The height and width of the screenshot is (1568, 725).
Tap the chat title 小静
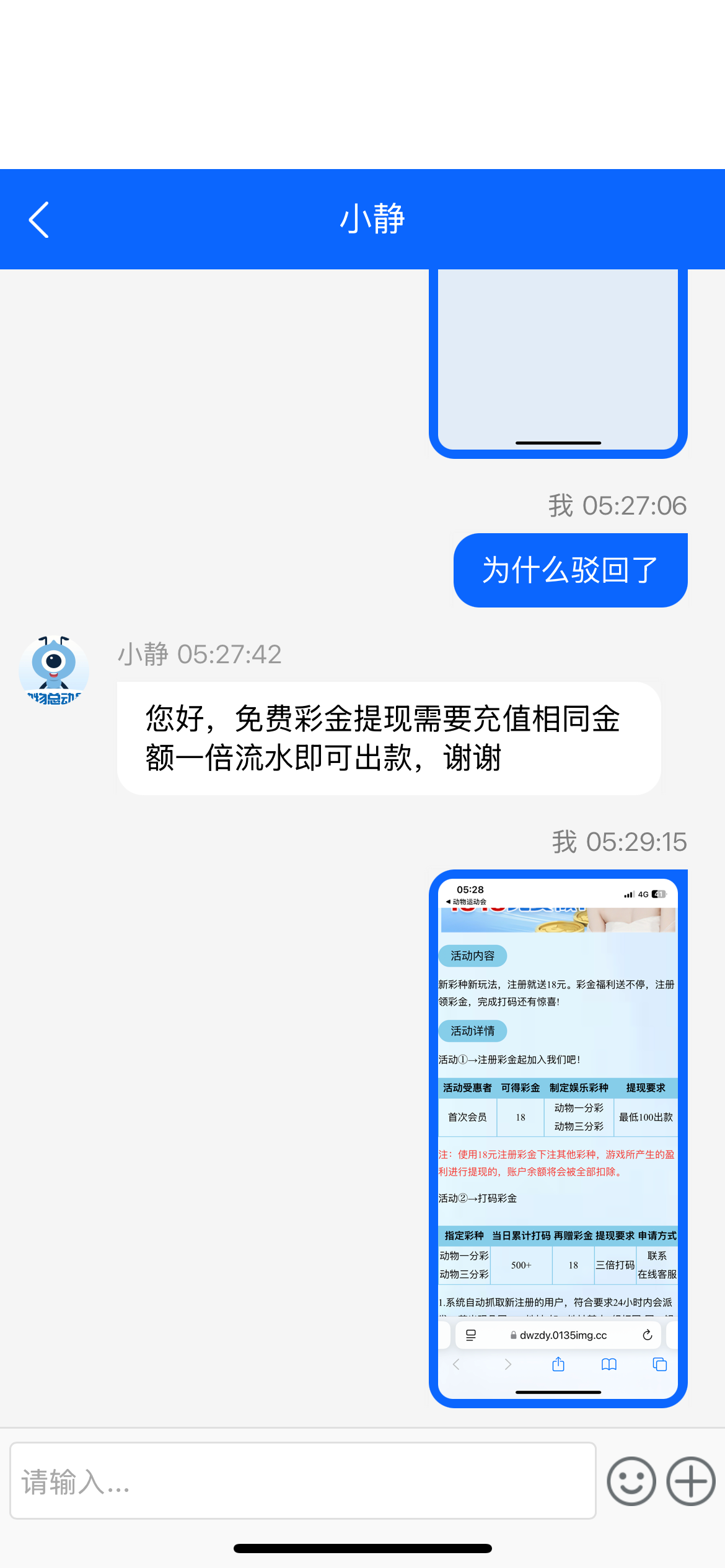(373, 219)
